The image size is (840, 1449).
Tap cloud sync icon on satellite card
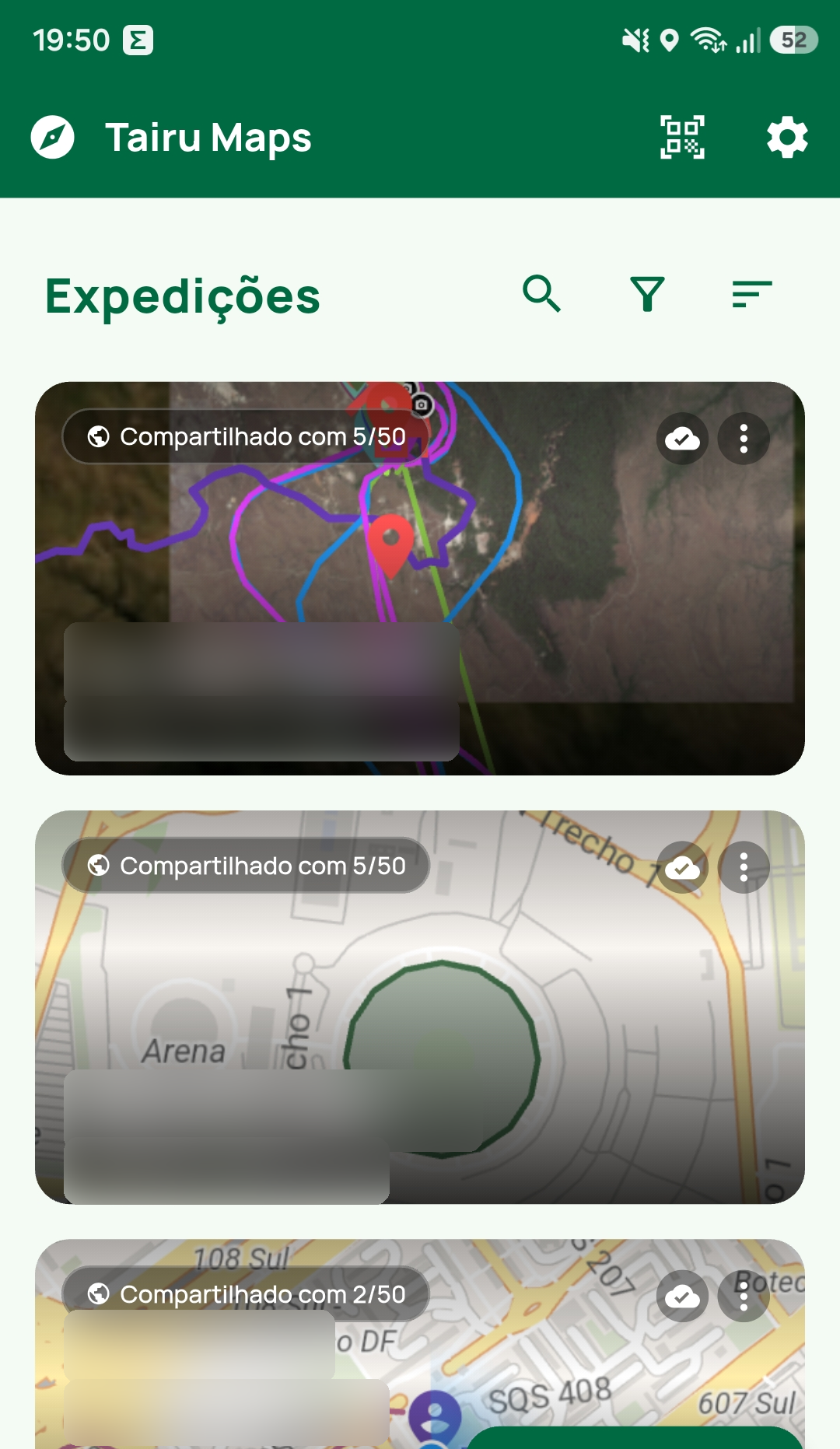[682, 439]
